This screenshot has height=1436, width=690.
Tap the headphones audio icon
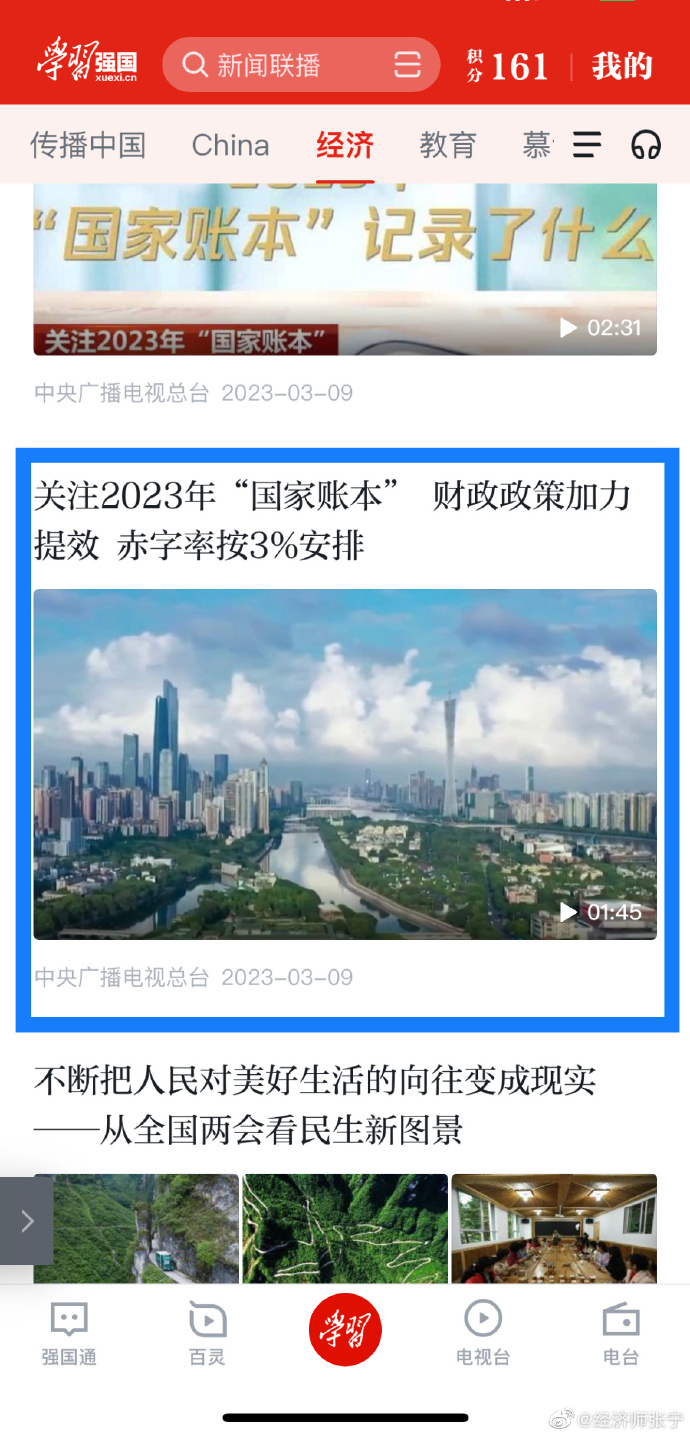[646, 146]
